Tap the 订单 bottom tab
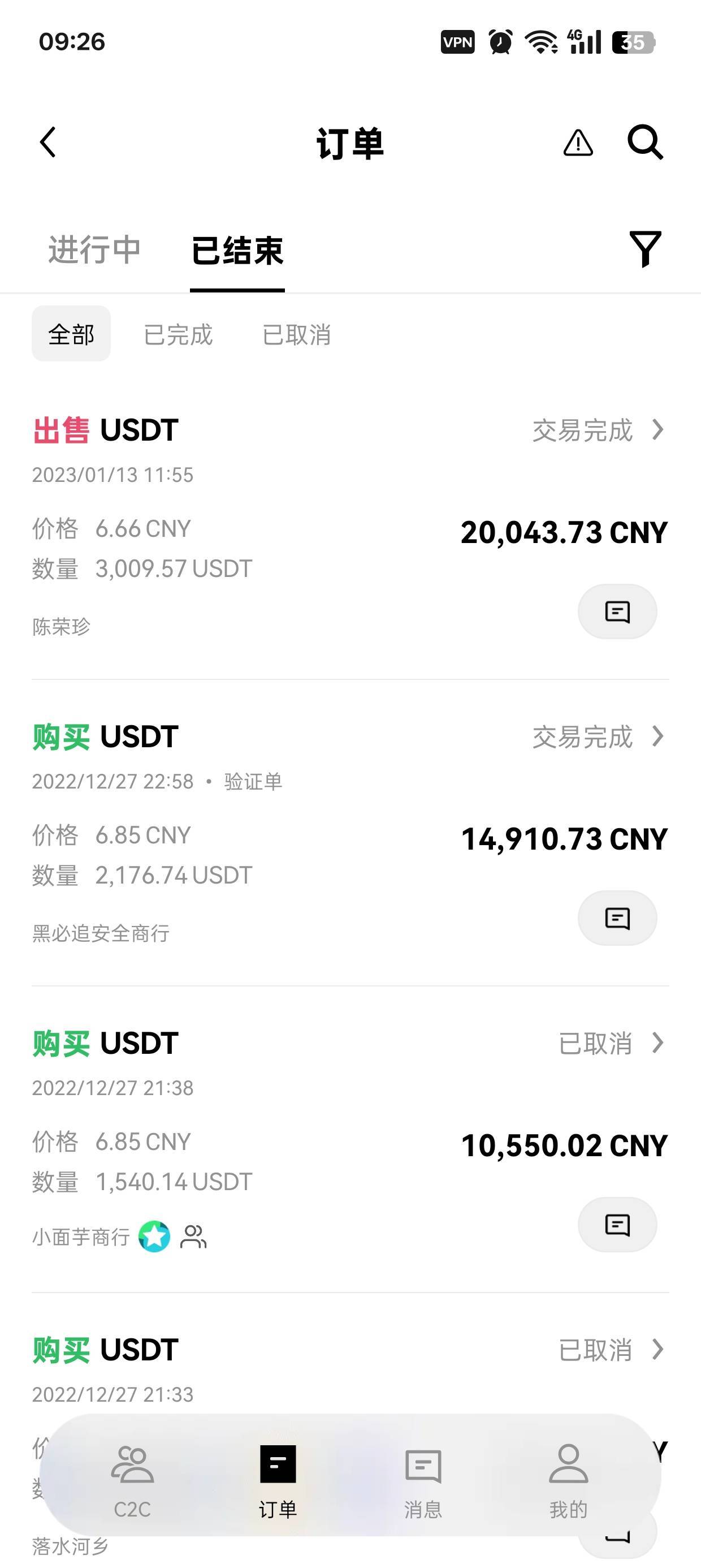Image resolution: width=701 pixels, height=1568 pixels. [278, 1481]
